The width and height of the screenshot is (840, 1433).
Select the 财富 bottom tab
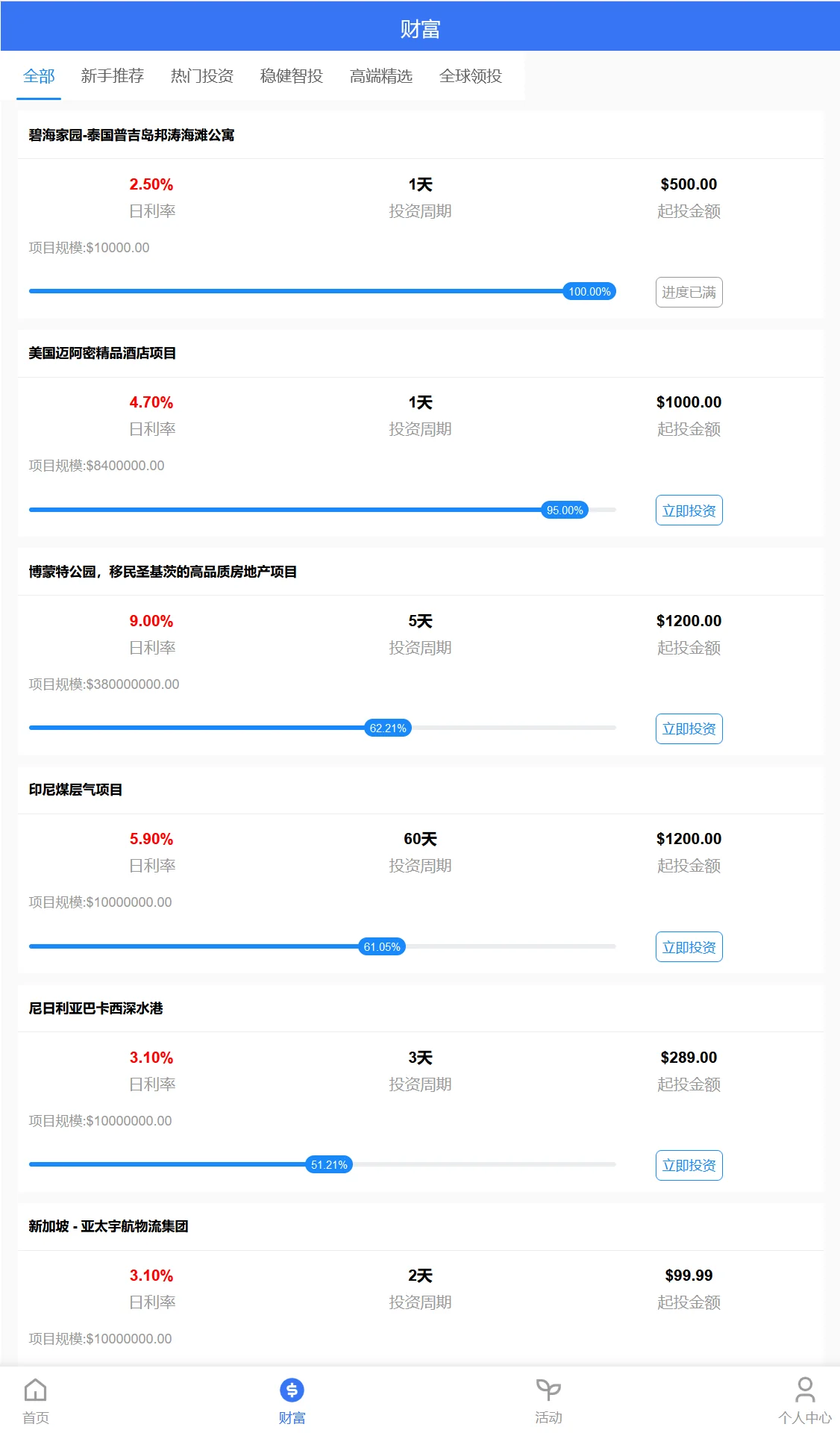click(x=292, y=1401)
